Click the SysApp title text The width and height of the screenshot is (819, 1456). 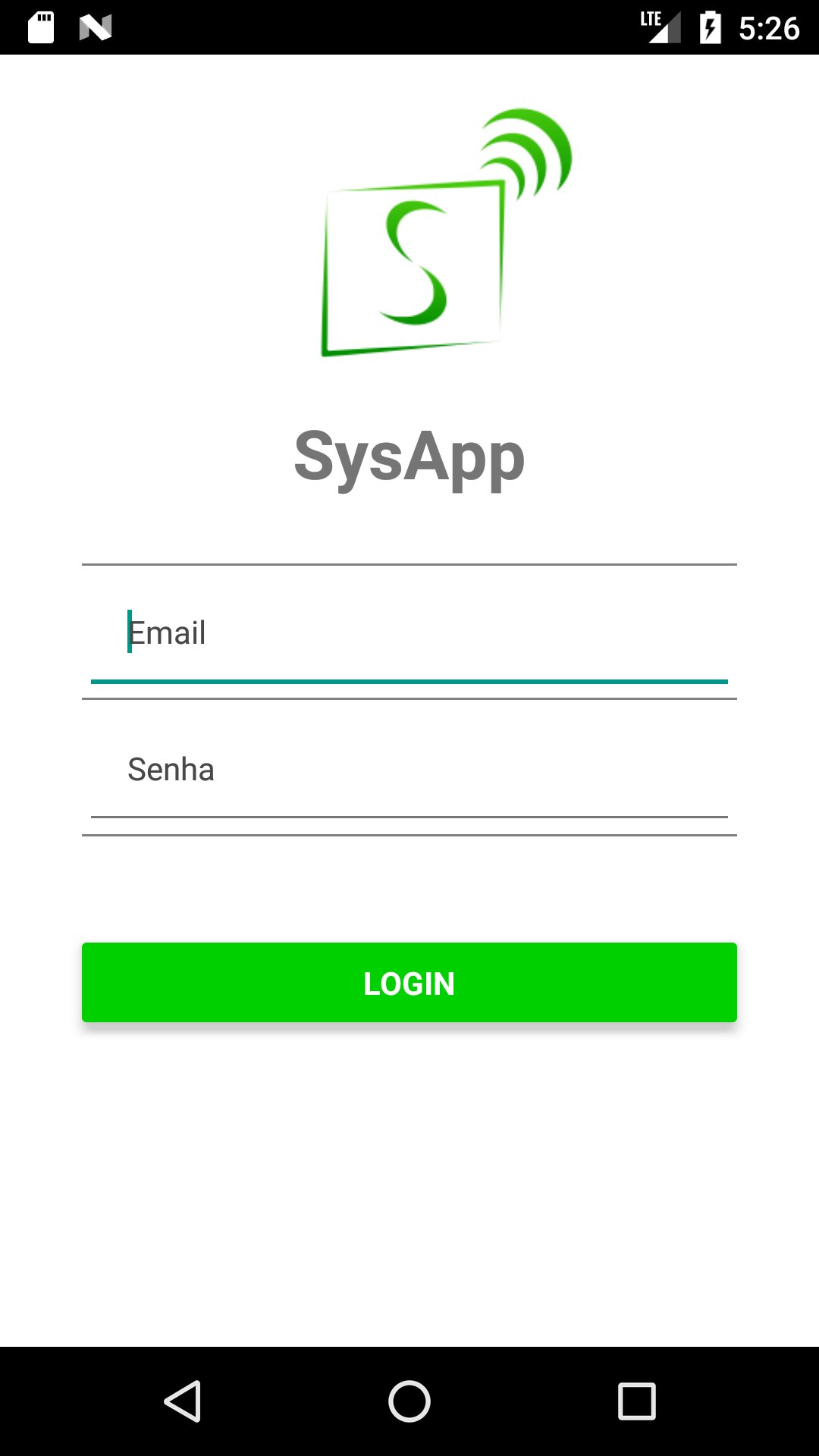(x=409, y=456)
